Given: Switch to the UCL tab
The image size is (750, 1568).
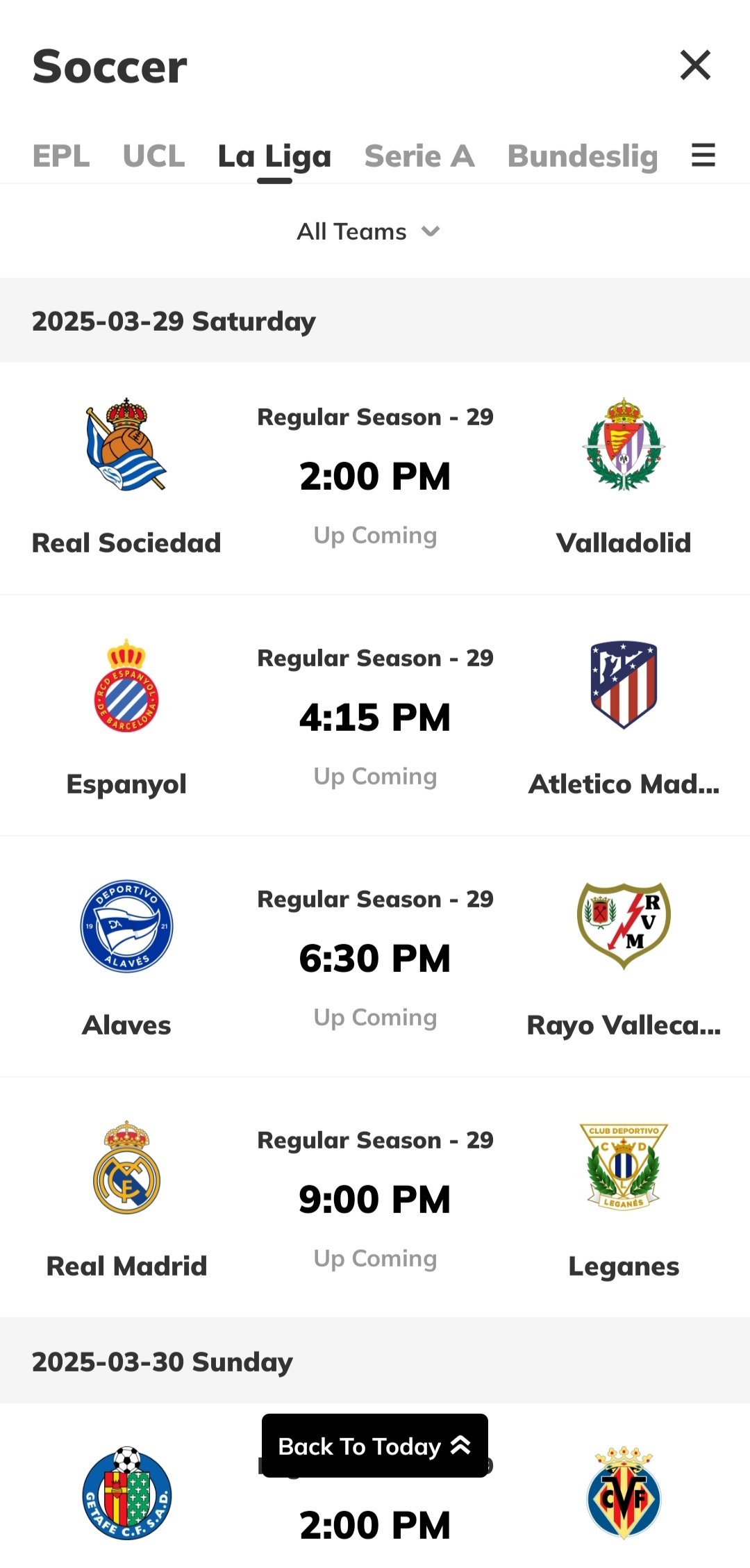Looking at the screenshot, I should coord(153,156).
